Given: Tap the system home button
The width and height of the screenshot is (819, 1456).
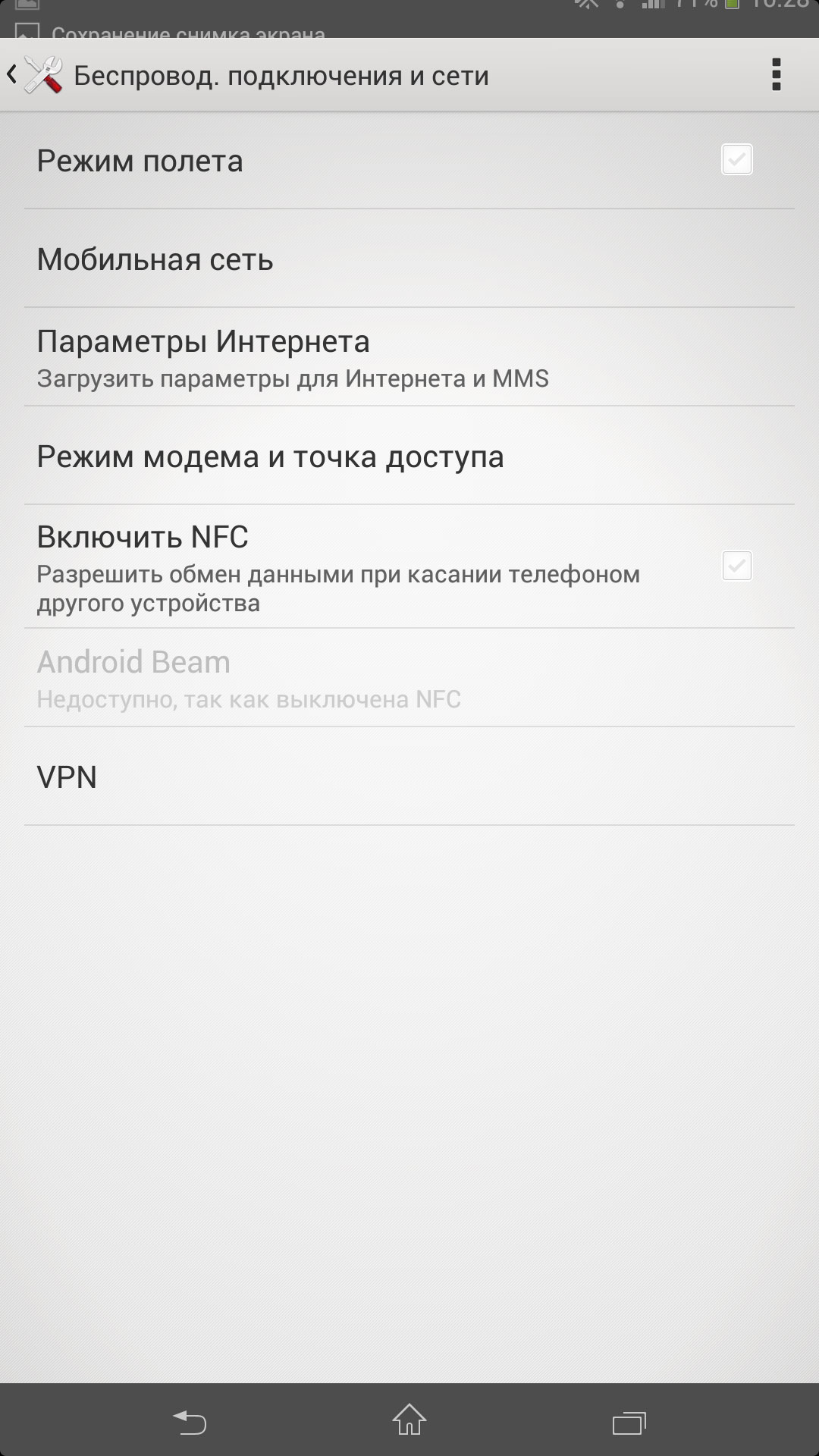Looking at the screenshot, I should tap(409, 1420).
